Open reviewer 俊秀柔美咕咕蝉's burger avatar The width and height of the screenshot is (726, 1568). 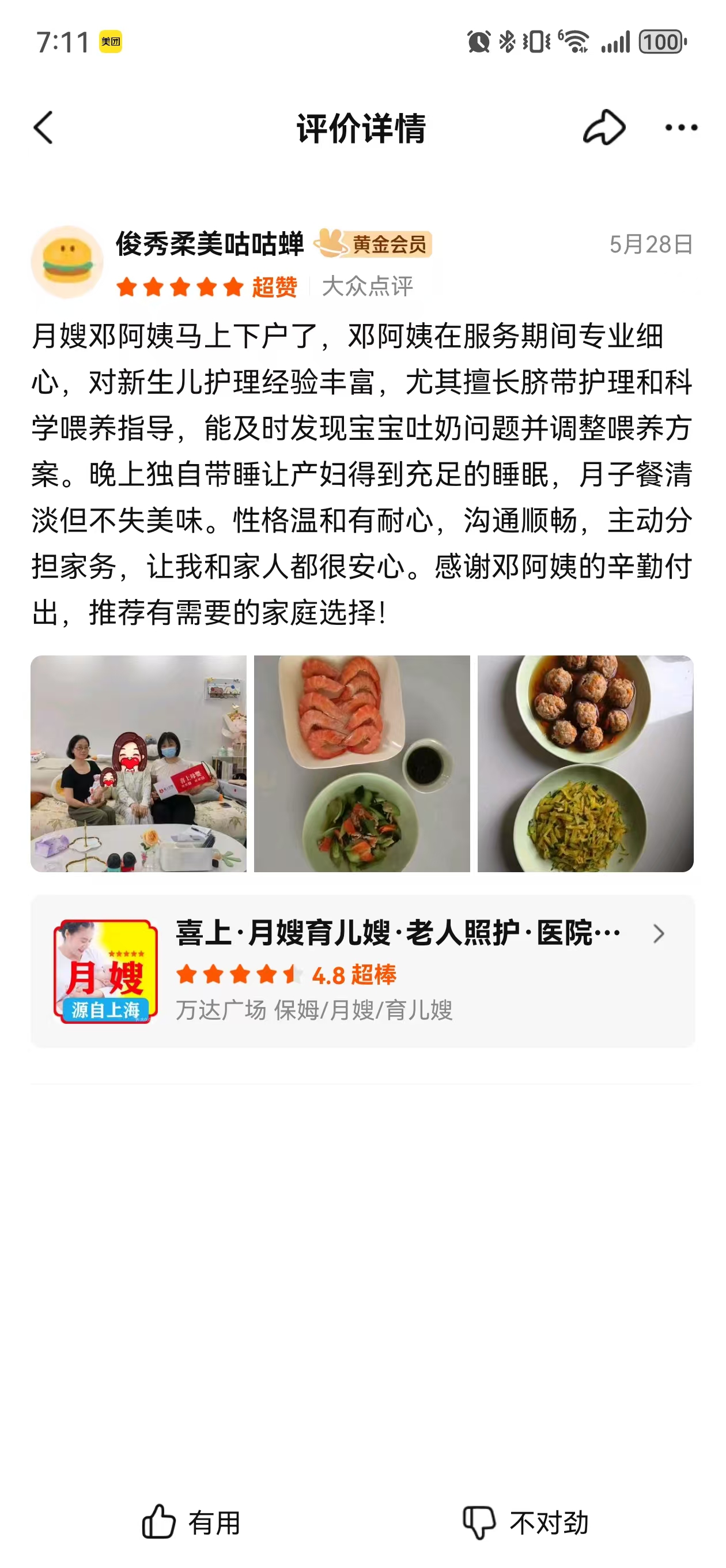67,262
